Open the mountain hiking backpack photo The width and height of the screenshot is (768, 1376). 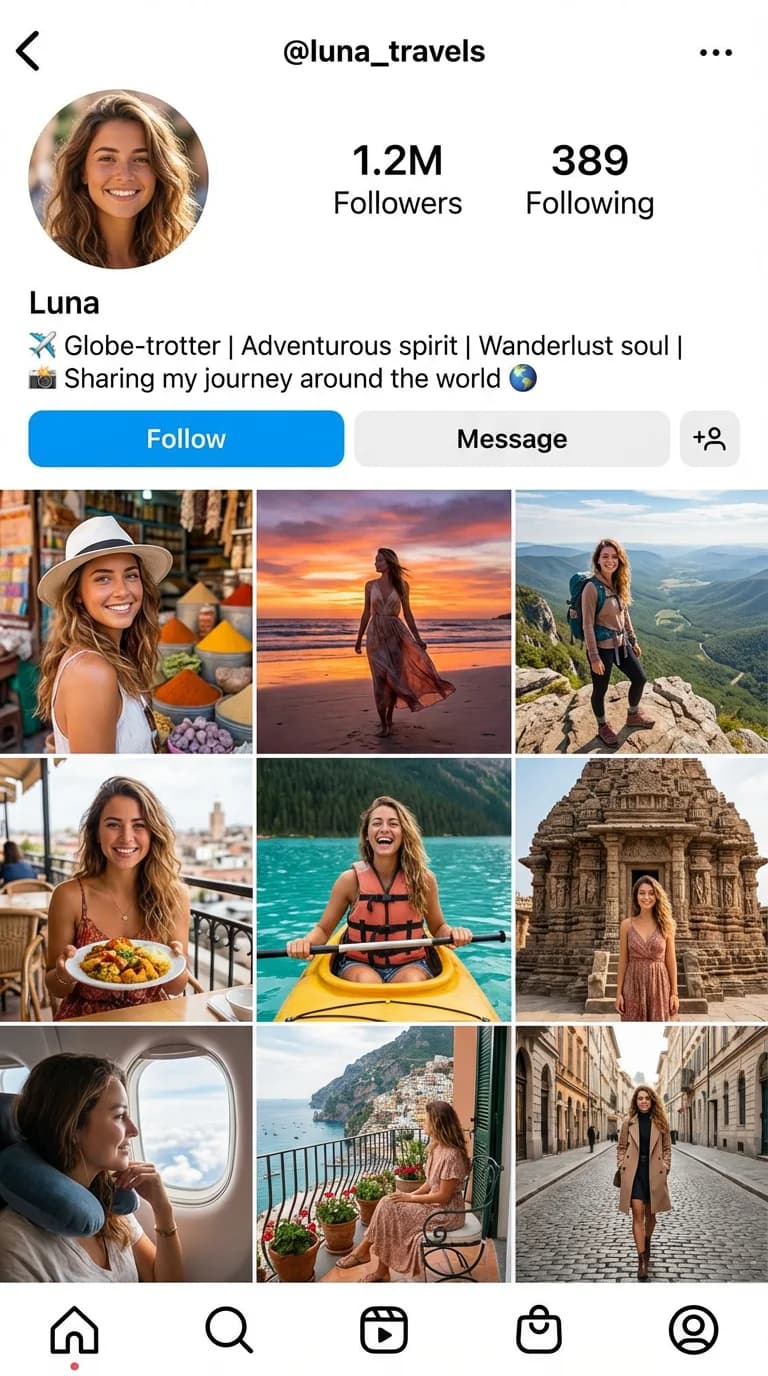(x=640, y=615)
